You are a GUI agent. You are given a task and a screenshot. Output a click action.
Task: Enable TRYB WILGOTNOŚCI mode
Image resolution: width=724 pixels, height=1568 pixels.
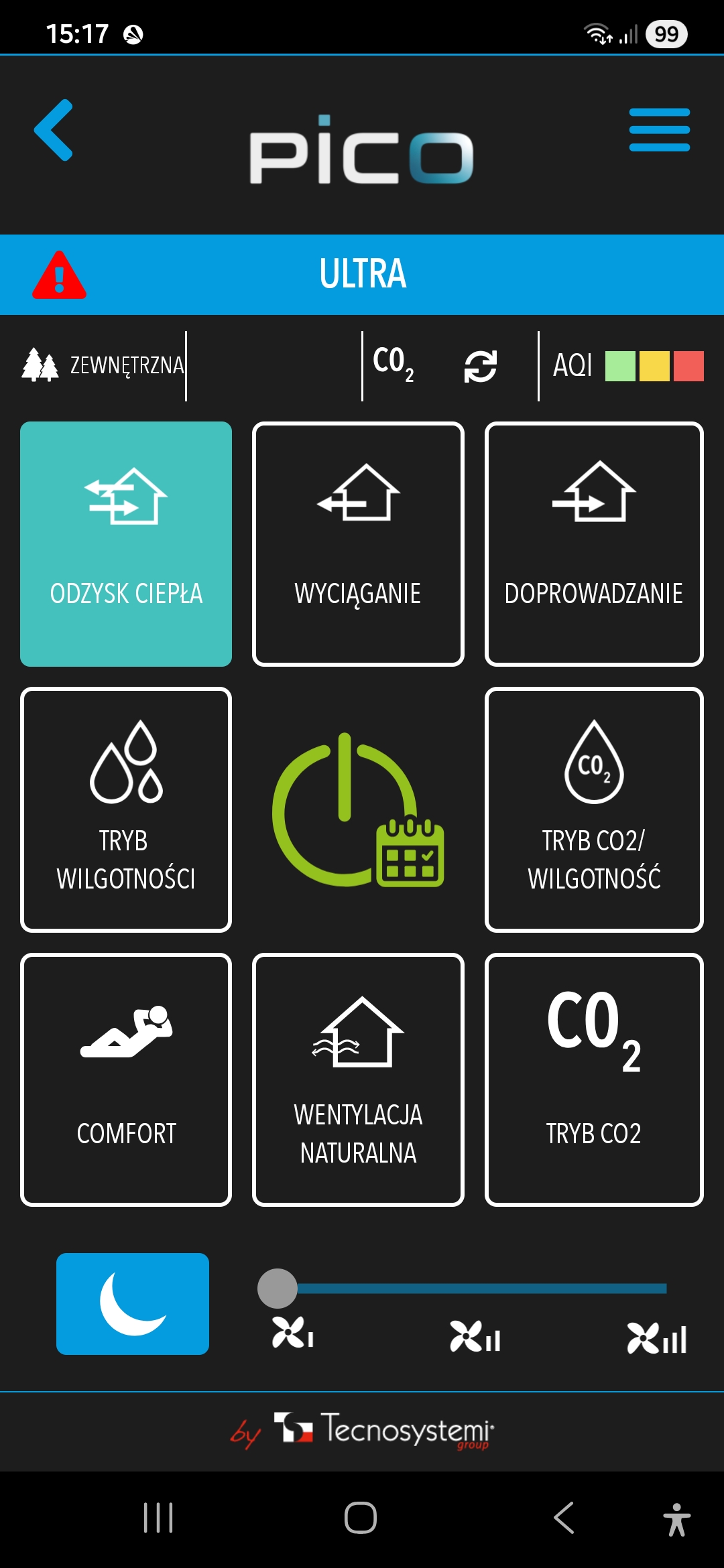[126, 809]
